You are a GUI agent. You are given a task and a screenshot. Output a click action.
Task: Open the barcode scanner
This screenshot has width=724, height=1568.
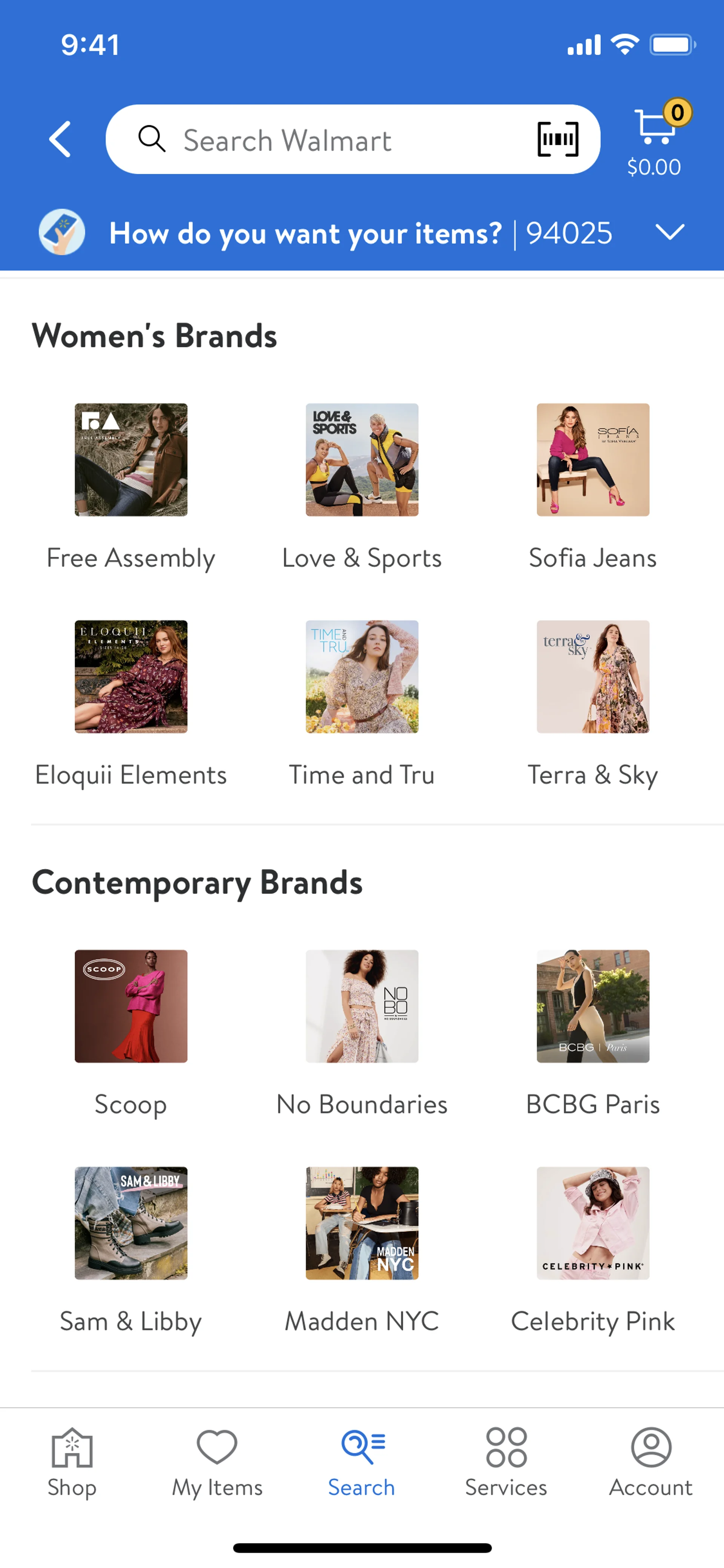click(x=557, y=140)
